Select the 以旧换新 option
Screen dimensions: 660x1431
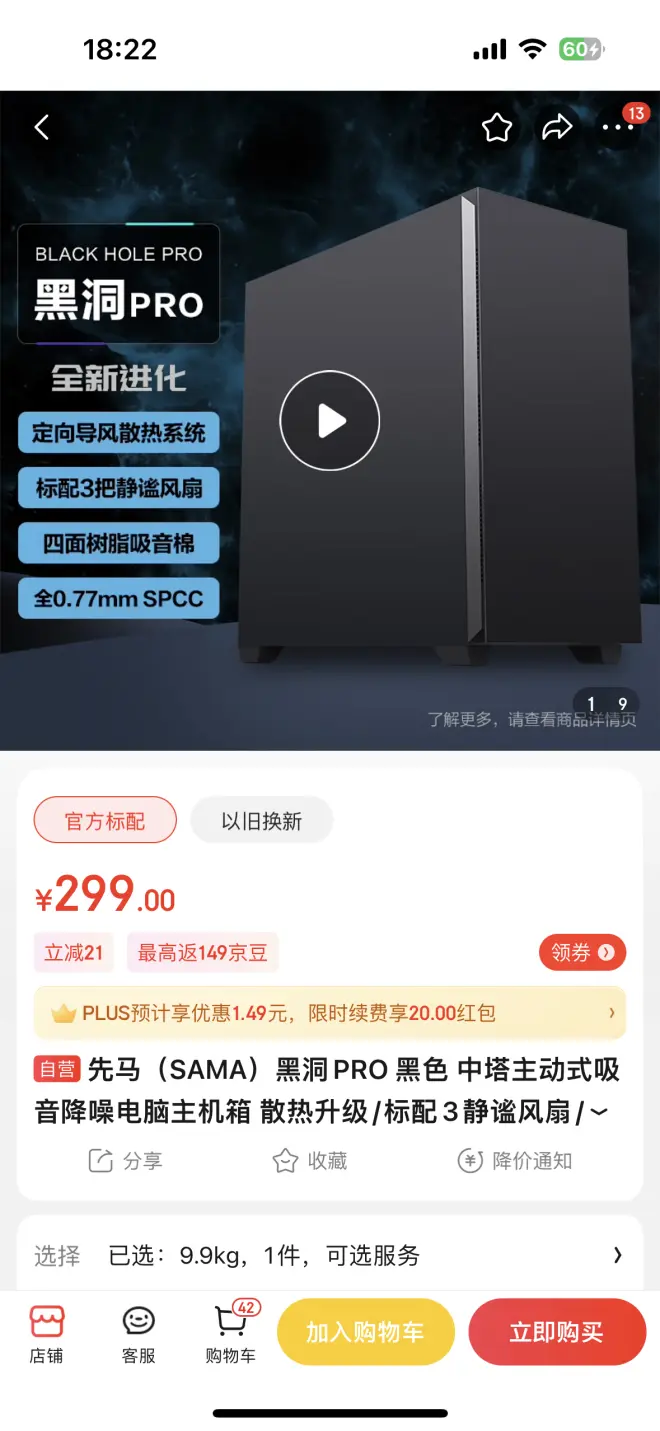(261, 821)
